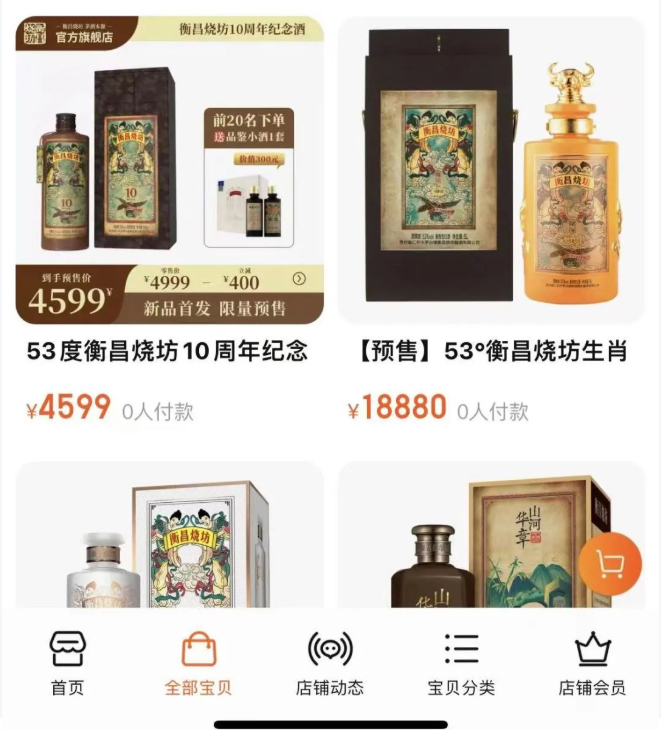Open the 宝贝分类 tab

(461, 664)
